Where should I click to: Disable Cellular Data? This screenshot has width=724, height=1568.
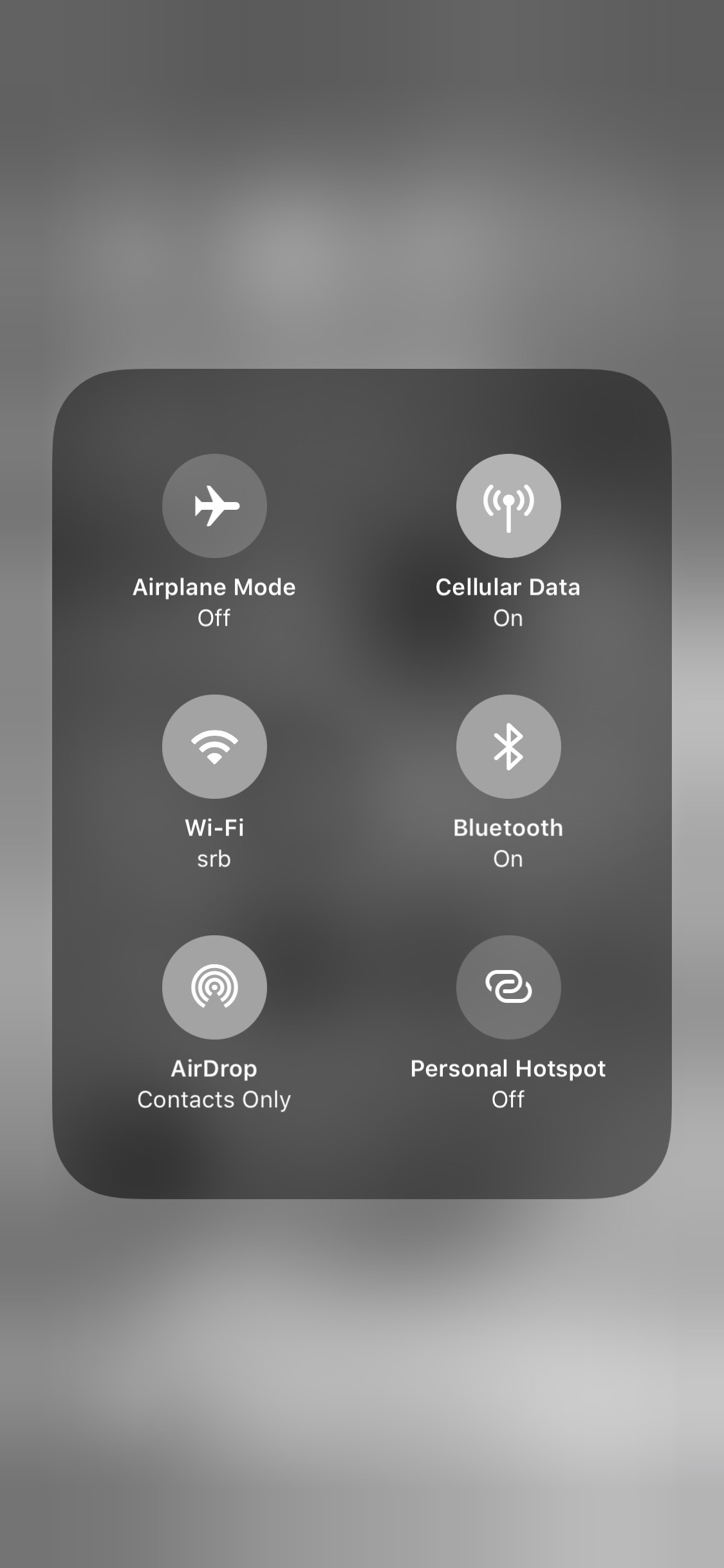(508, 506)
